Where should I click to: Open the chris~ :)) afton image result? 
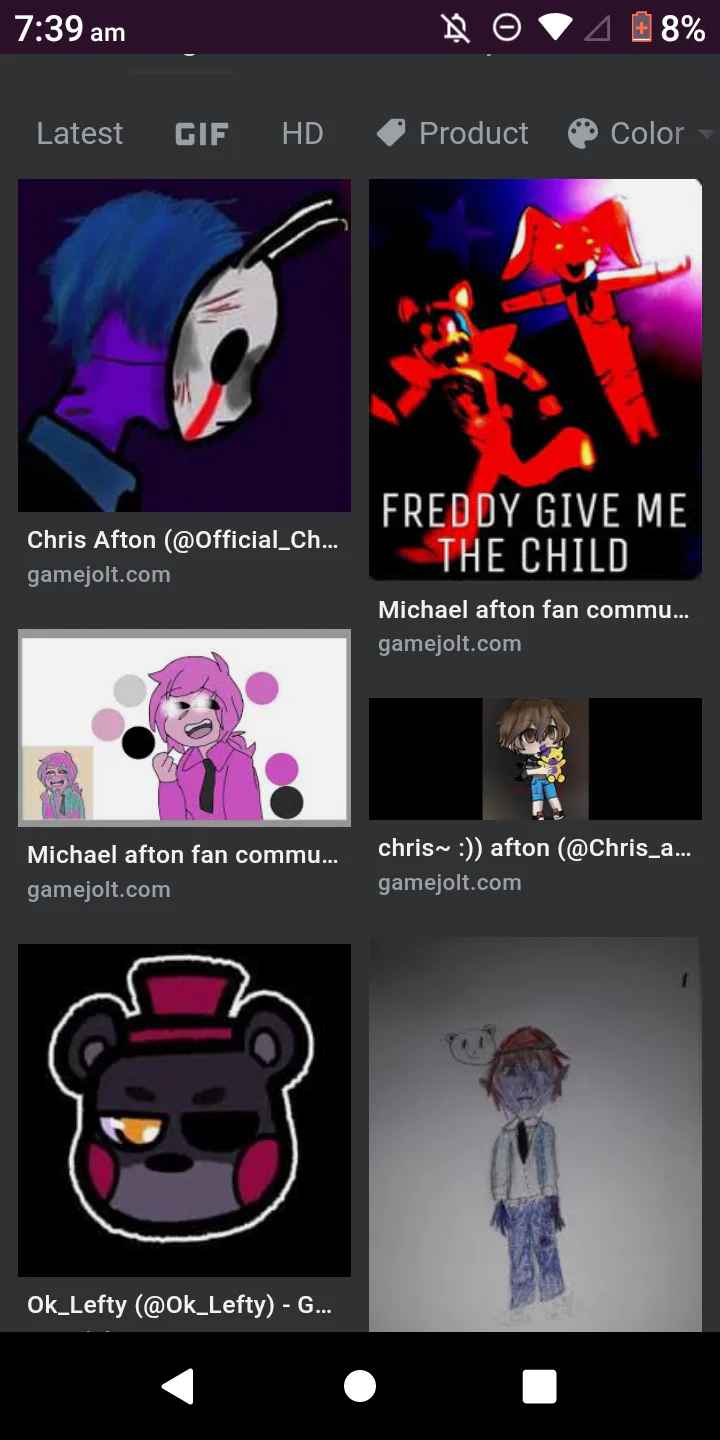pos(535,759)
